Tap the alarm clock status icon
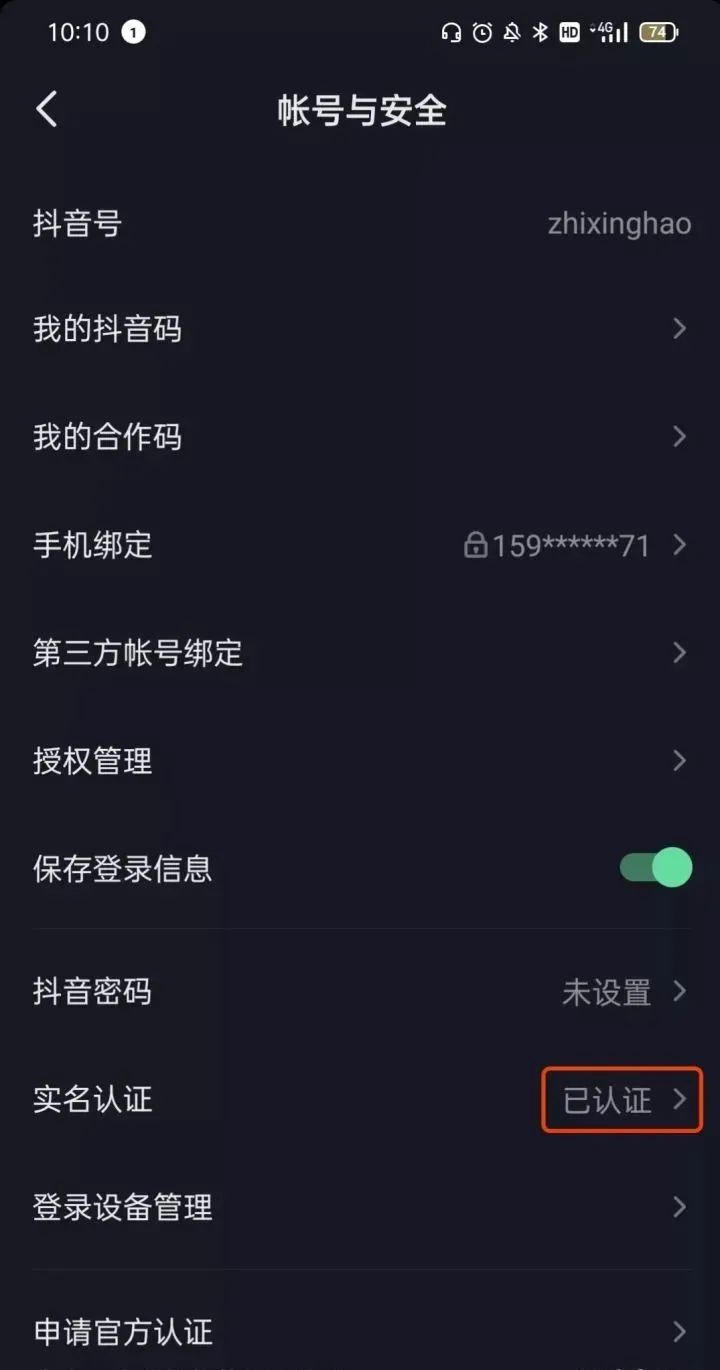Viewport: 720px width, 1370px height. [x=481, y=32]
